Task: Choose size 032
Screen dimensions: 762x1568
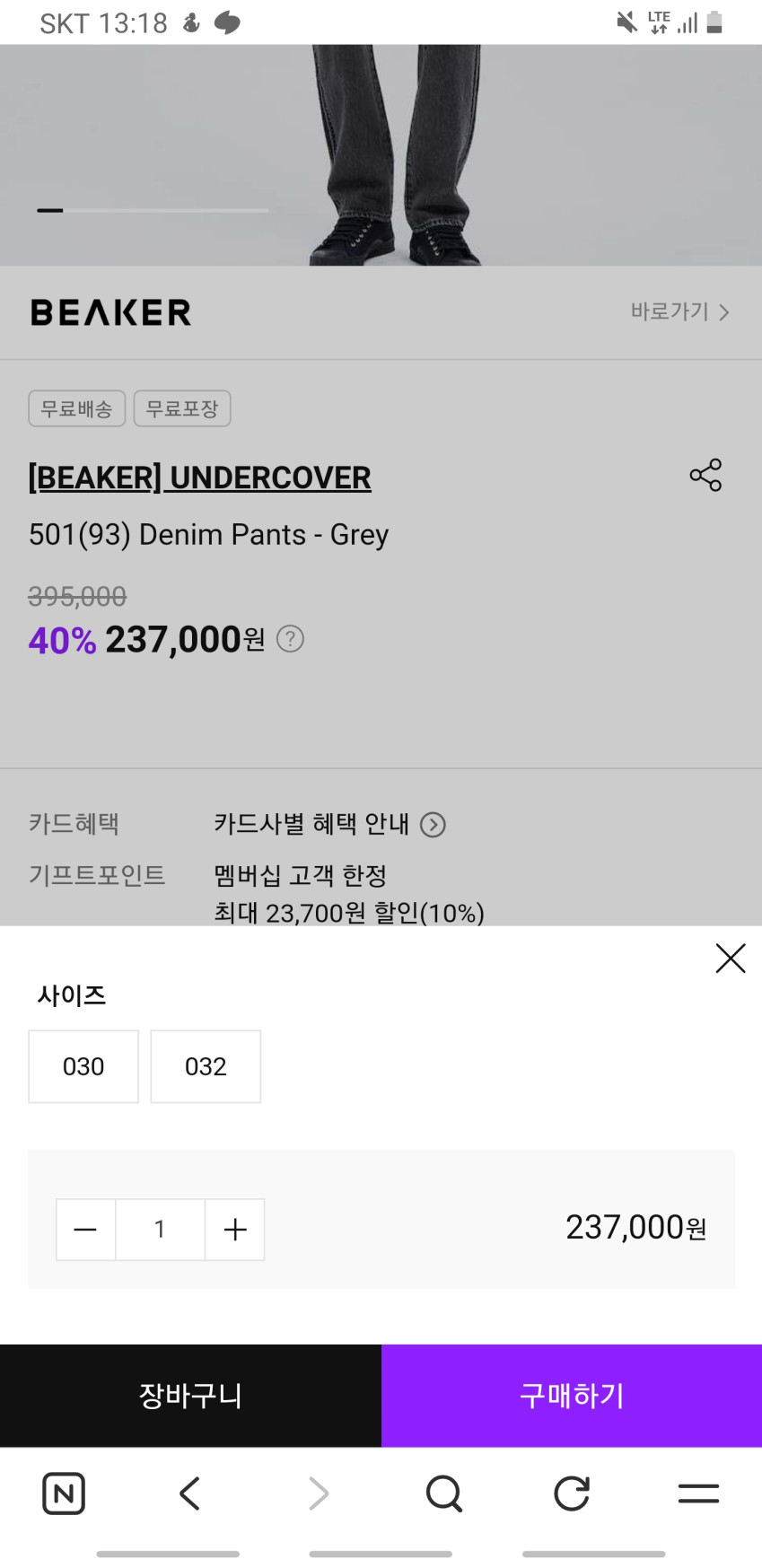Action: (x=206, y=1066)
